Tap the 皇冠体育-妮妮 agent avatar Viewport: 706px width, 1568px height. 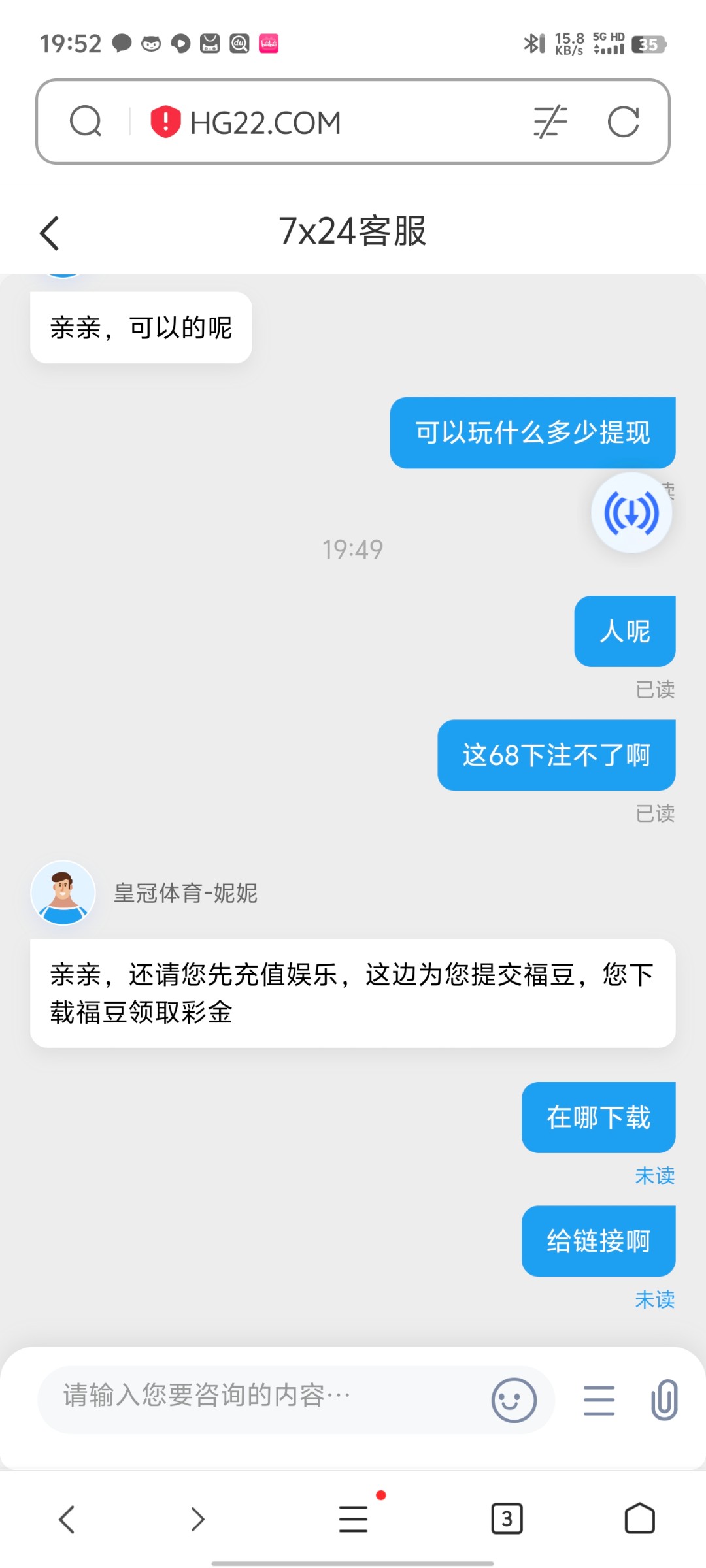click(63, 892)
